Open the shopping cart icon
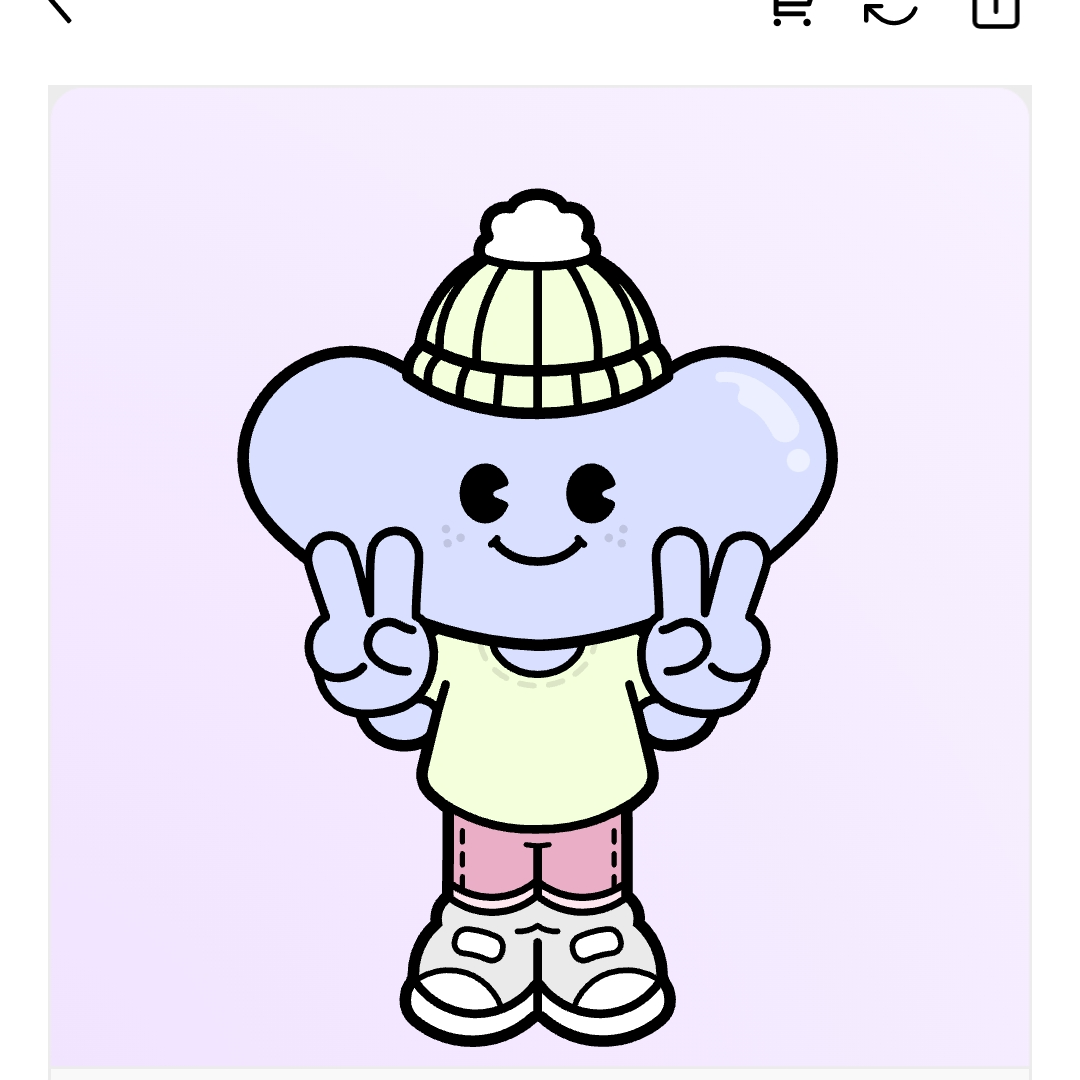 point(792,10)
